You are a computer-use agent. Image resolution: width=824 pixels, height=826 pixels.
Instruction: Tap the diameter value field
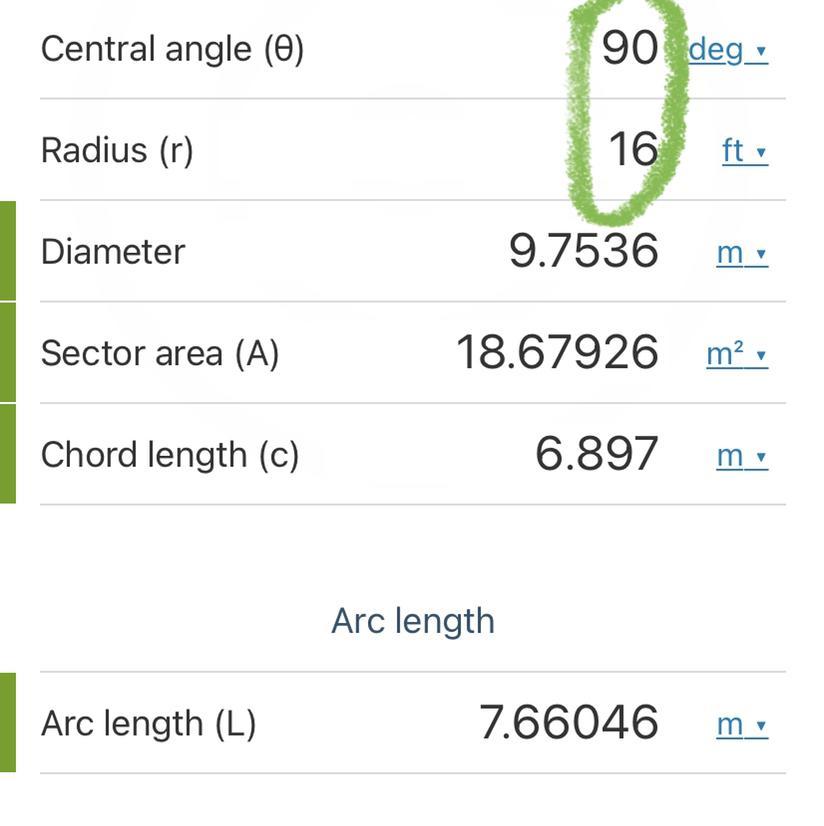coord(583,251)
